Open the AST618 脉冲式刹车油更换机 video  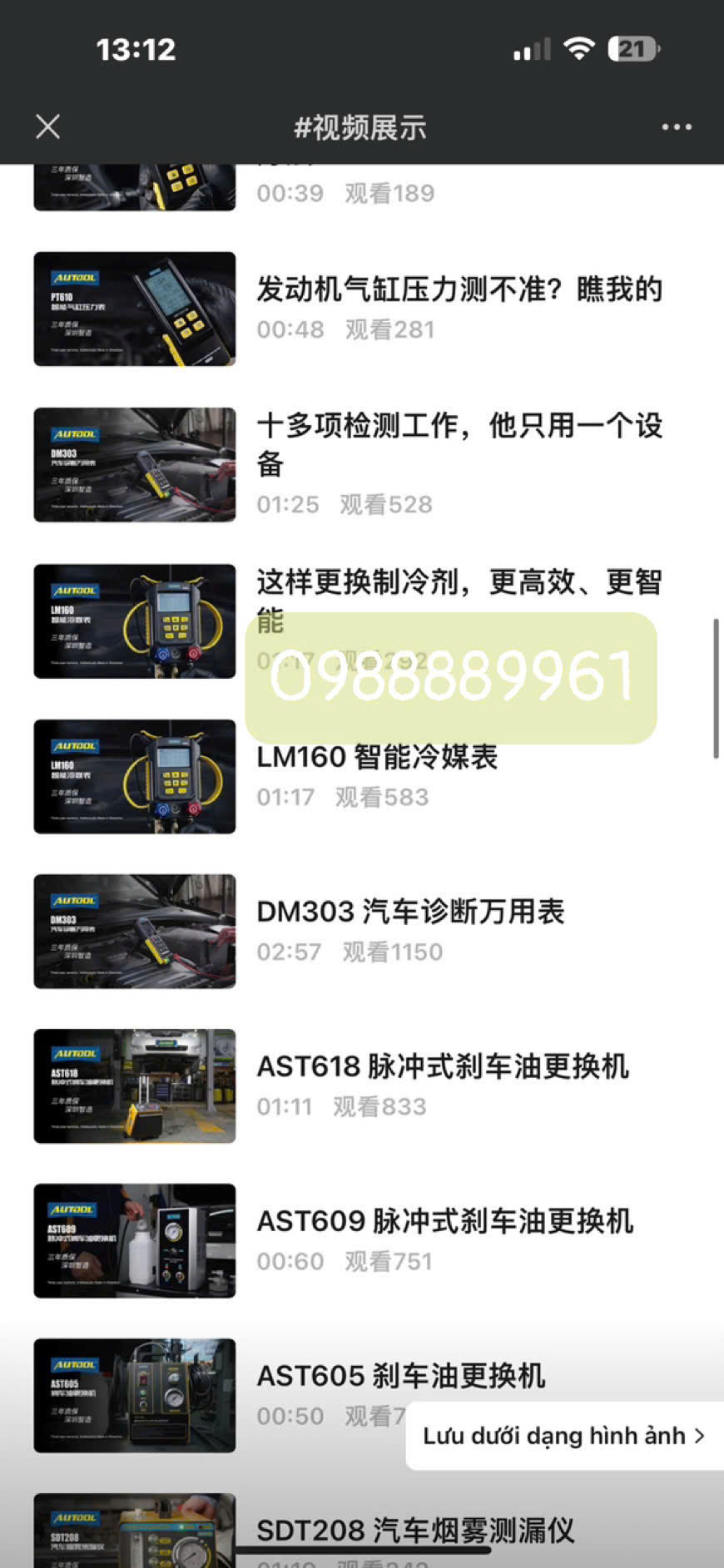click(442, 1067)
